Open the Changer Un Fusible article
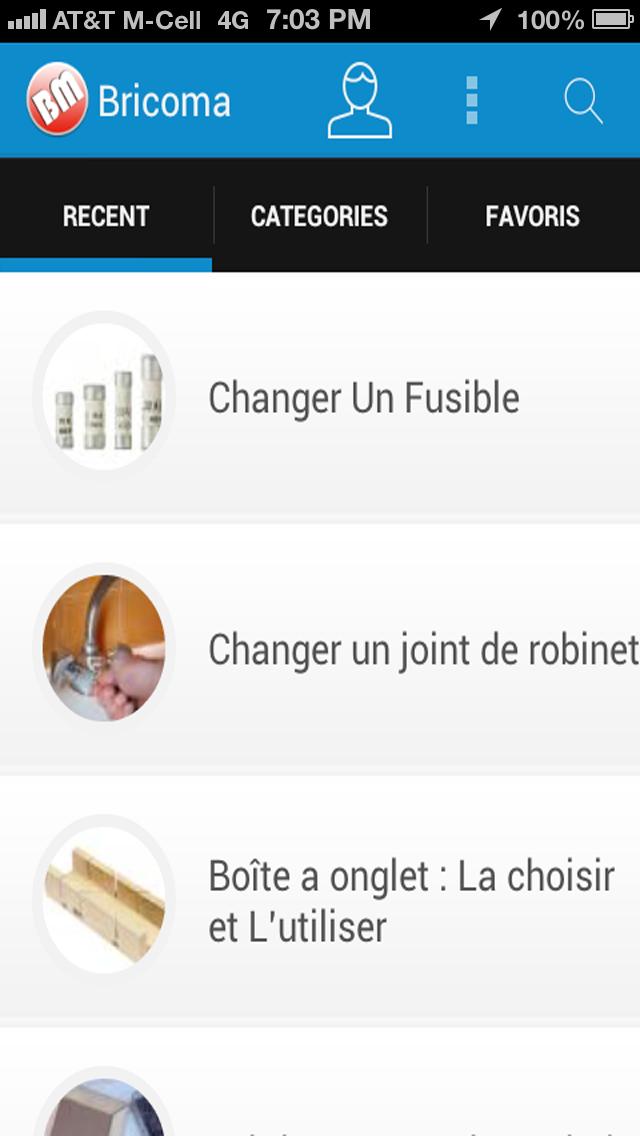640x1136 pixels. click(363, 398)
